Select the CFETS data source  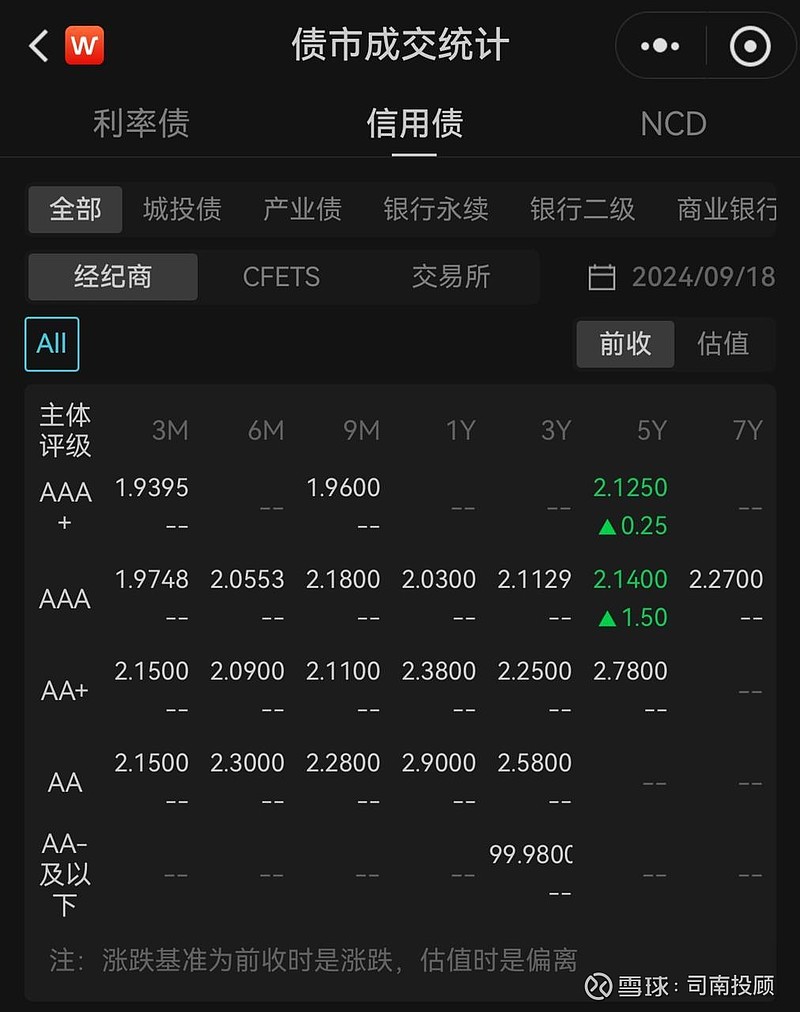coord(281,277)
